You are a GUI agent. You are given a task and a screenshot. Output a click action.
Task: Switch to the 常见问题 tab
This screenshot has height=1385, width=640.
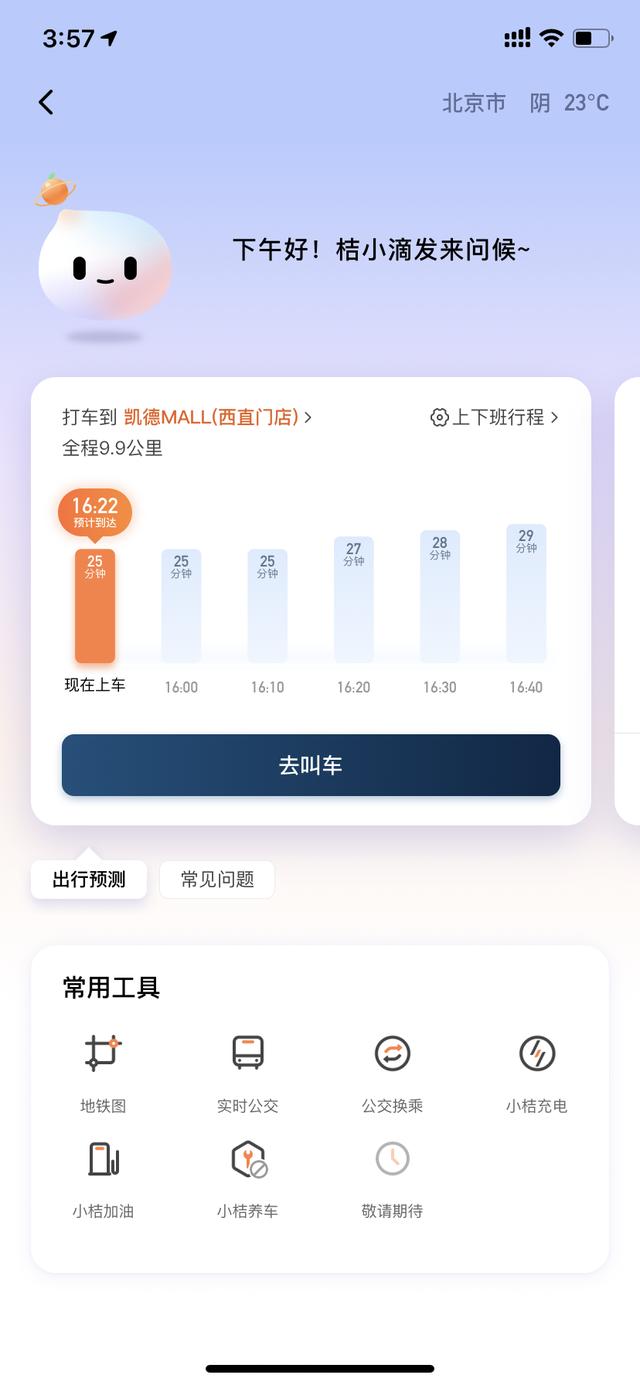click(x=217, y=879)
